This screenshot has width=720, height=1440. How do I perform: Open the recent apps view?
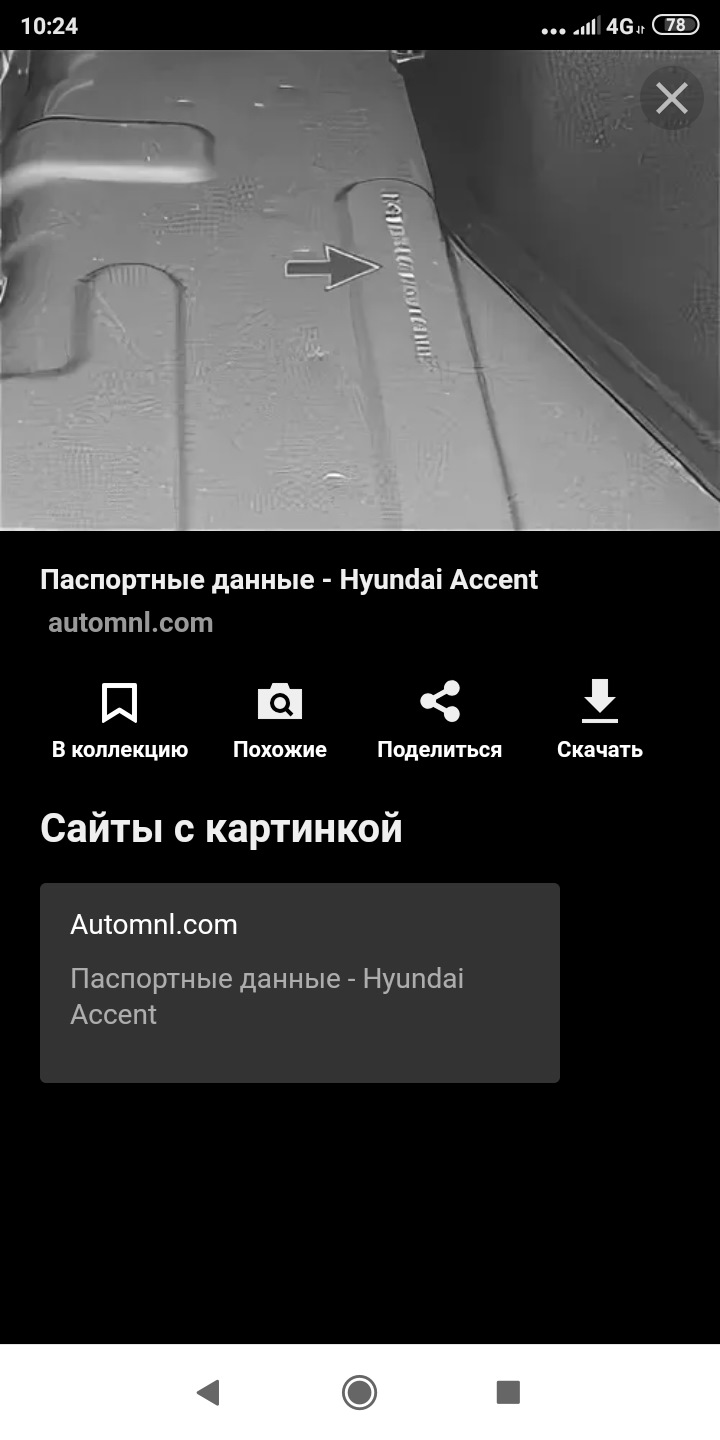point(508,1392)
